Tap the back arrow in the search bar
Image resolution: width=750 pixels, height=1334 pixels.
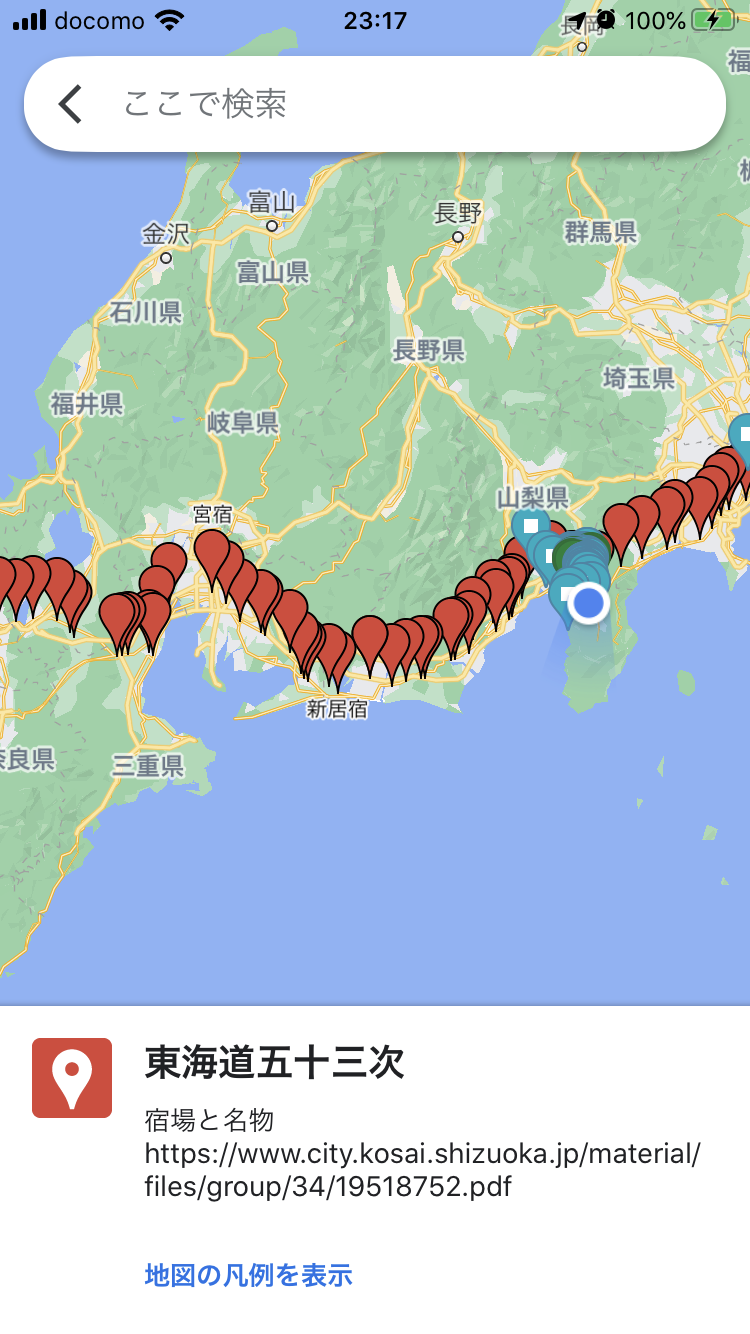(70, 104)
